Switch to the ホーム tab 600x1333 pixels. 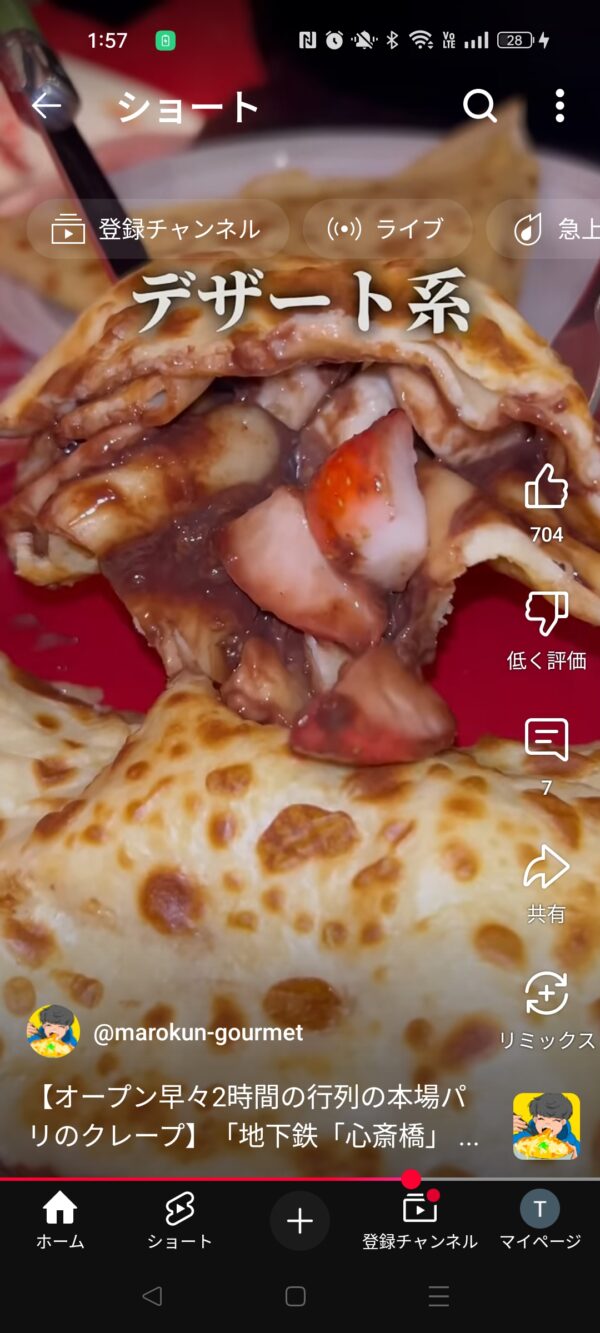(x=60, y=1221)
